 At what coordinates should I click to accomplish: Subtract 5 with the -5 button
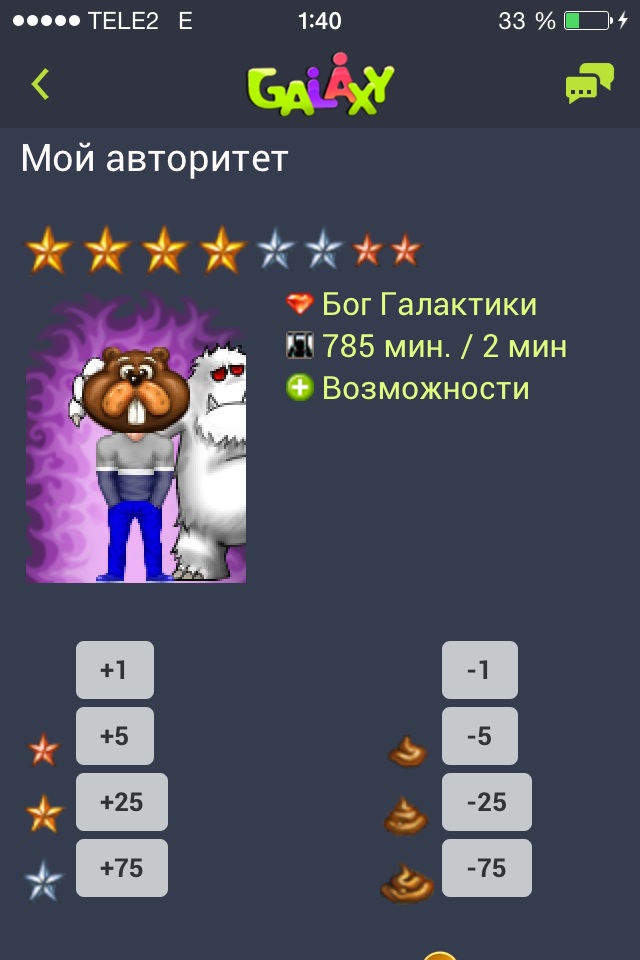tap(480, 736)
